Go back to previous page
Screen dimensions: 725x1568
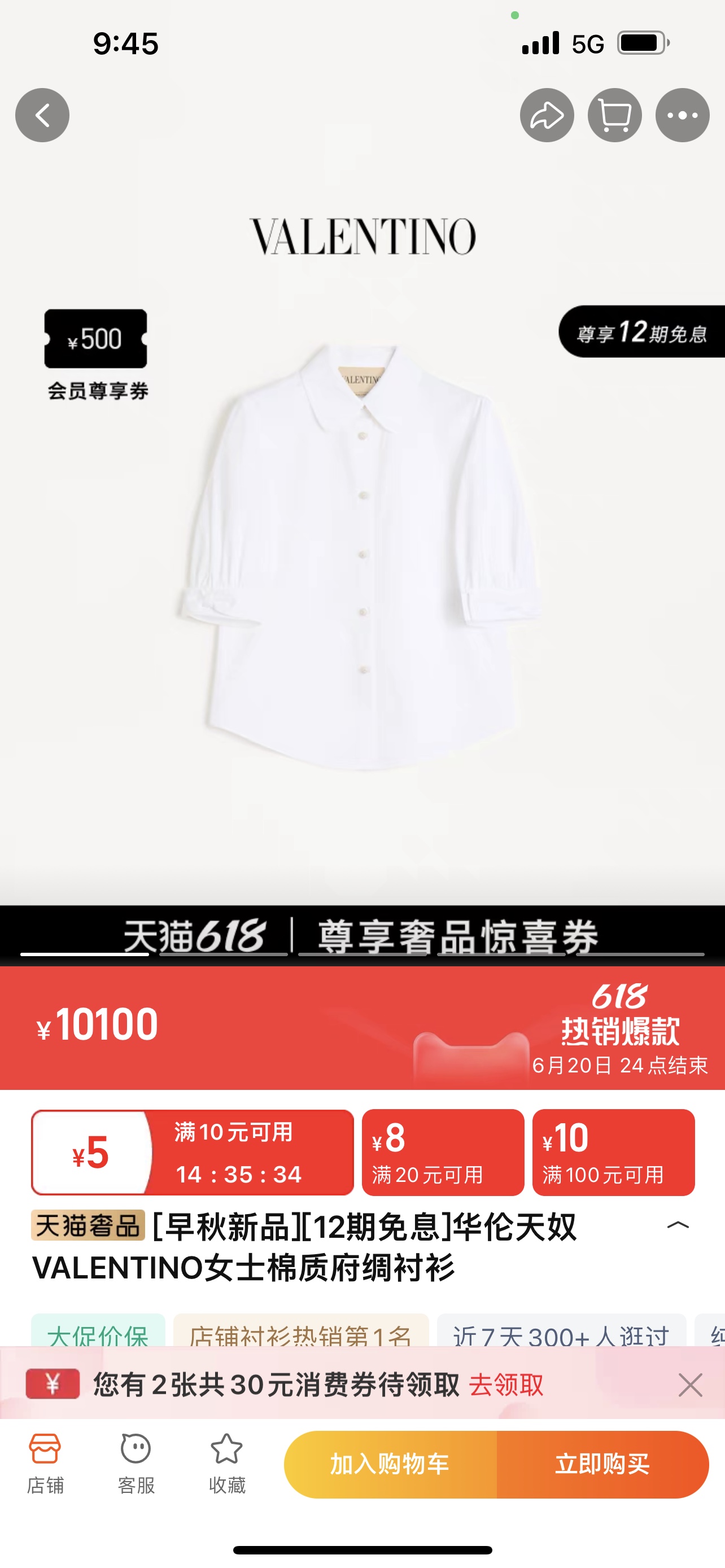click(42, 115)
